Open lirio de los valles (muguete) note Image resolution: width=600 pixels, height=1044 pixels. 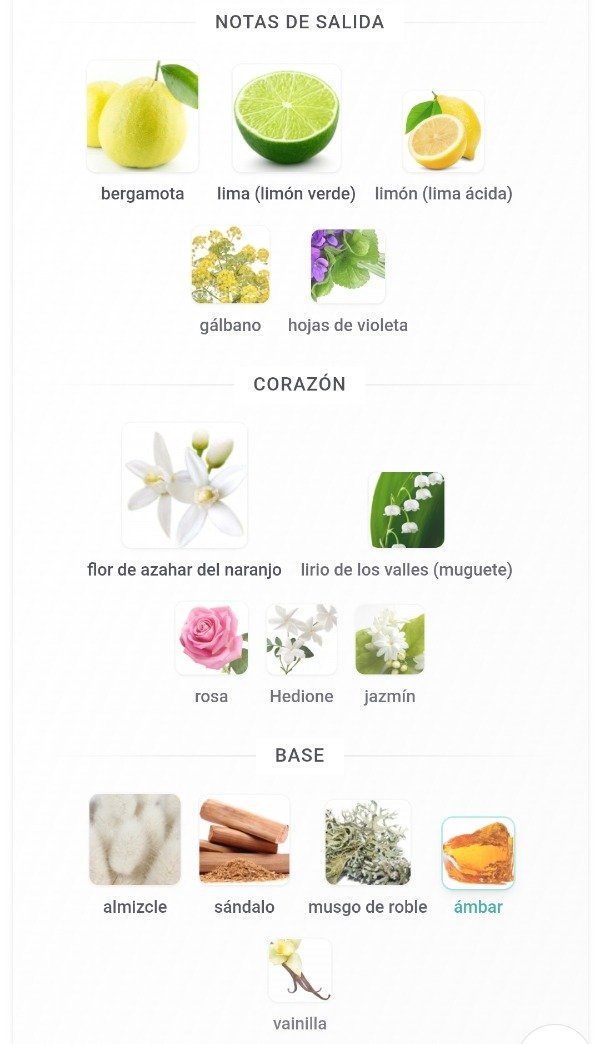[406, 510]
